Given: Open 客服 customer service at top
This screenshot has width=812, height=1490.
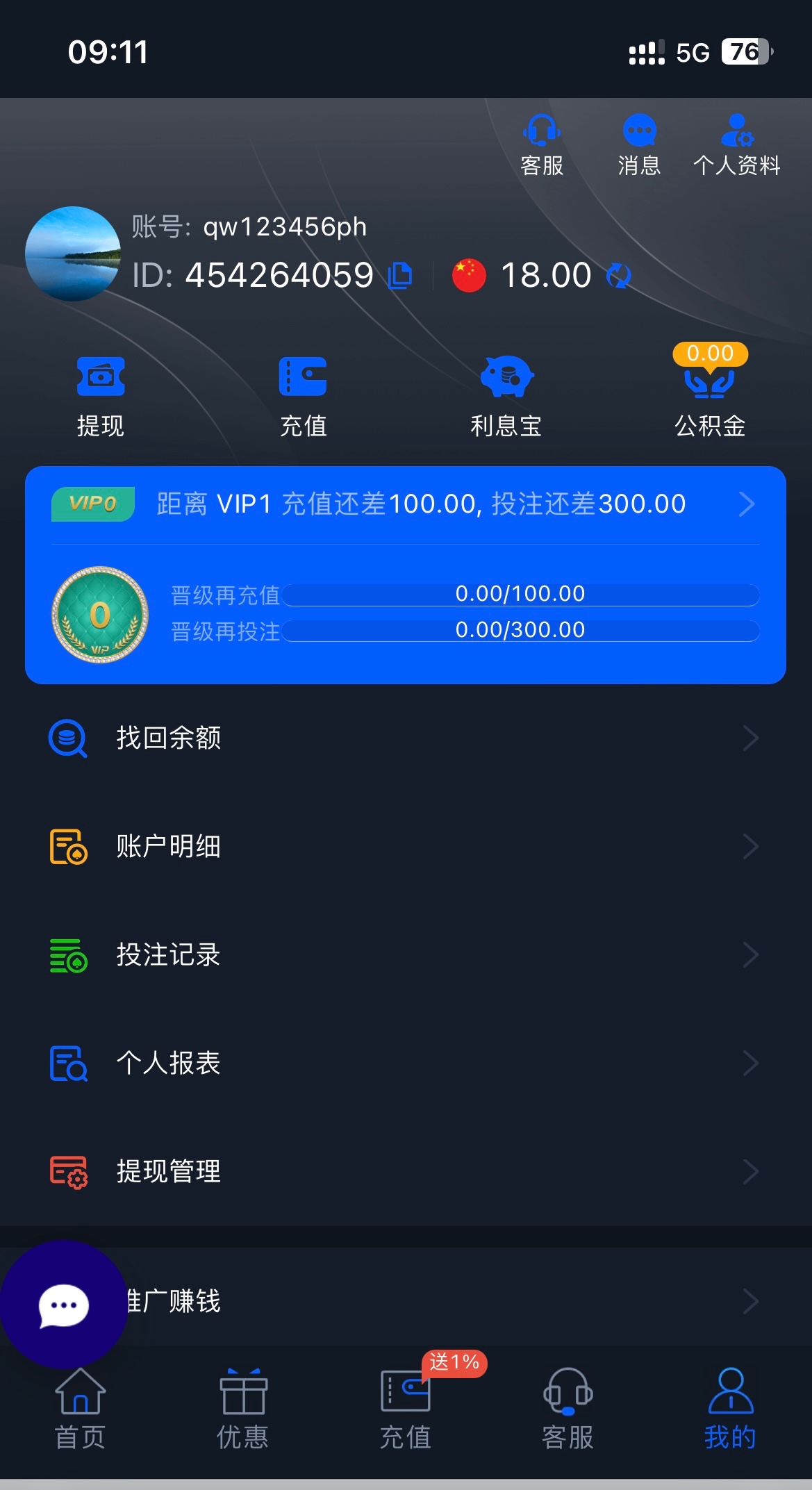Looking at the screenshot, I should click(x=541, y=144).
